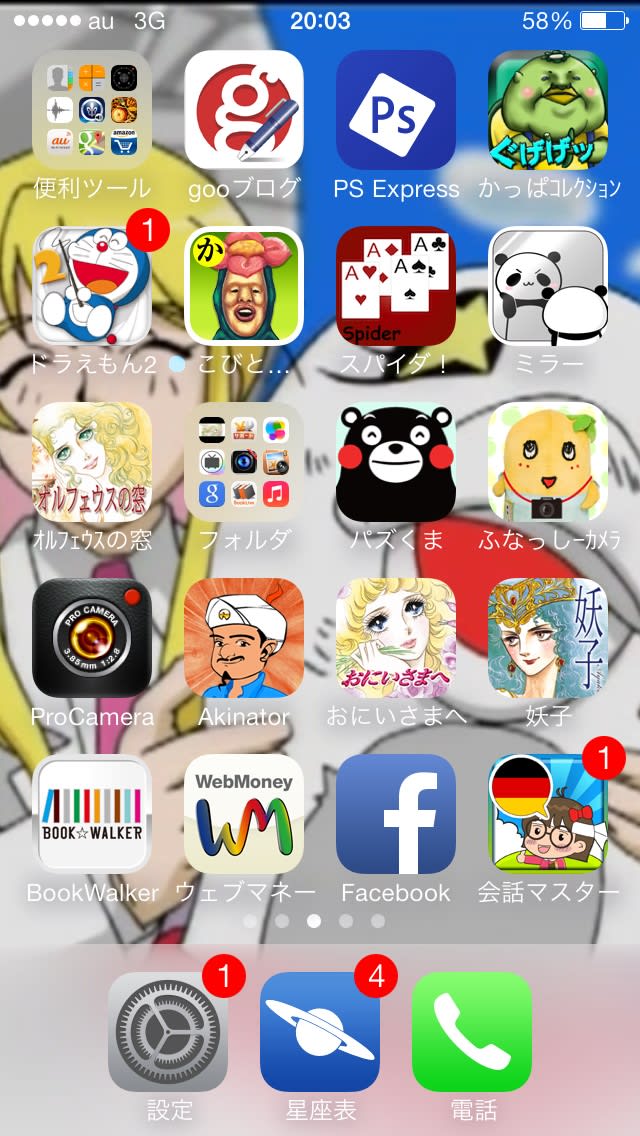
Task: Open 設定 in the dock
Action: 168,1032
